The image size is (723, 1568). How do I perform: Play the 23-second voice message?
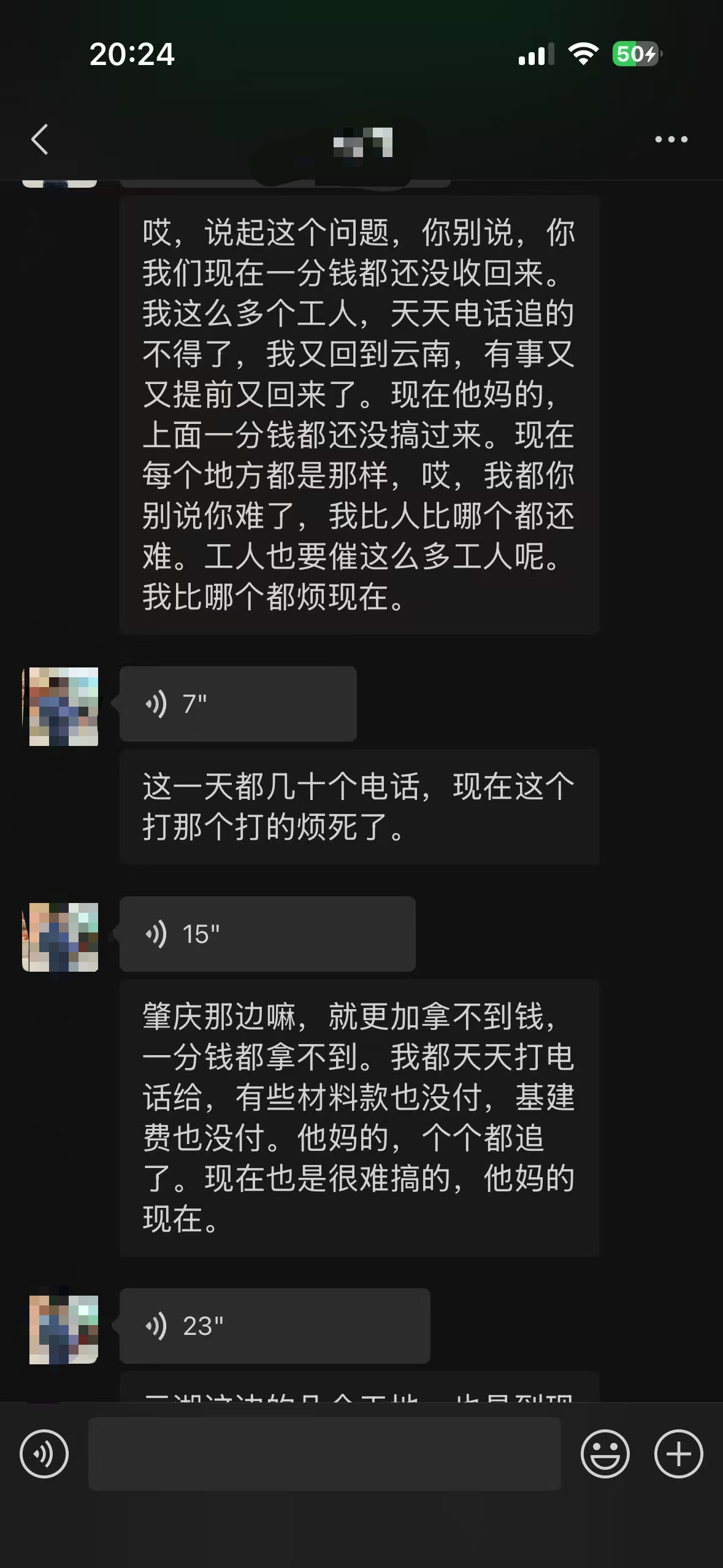click(x=274, y=1326)
